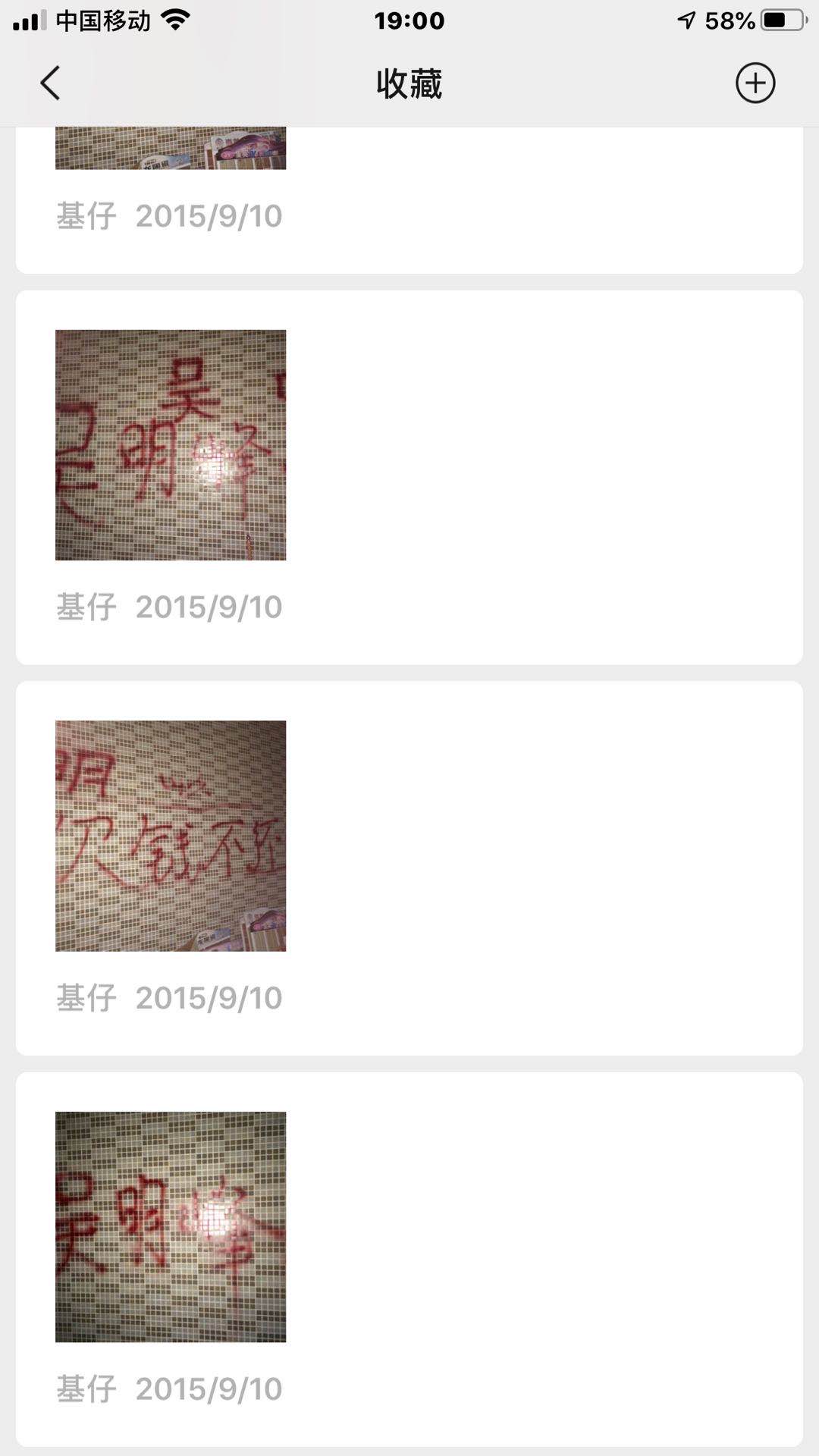The height and width of the screenshot is (1456, 819).
Task: Go back from the 收藏 page
Action: point(50,83)
